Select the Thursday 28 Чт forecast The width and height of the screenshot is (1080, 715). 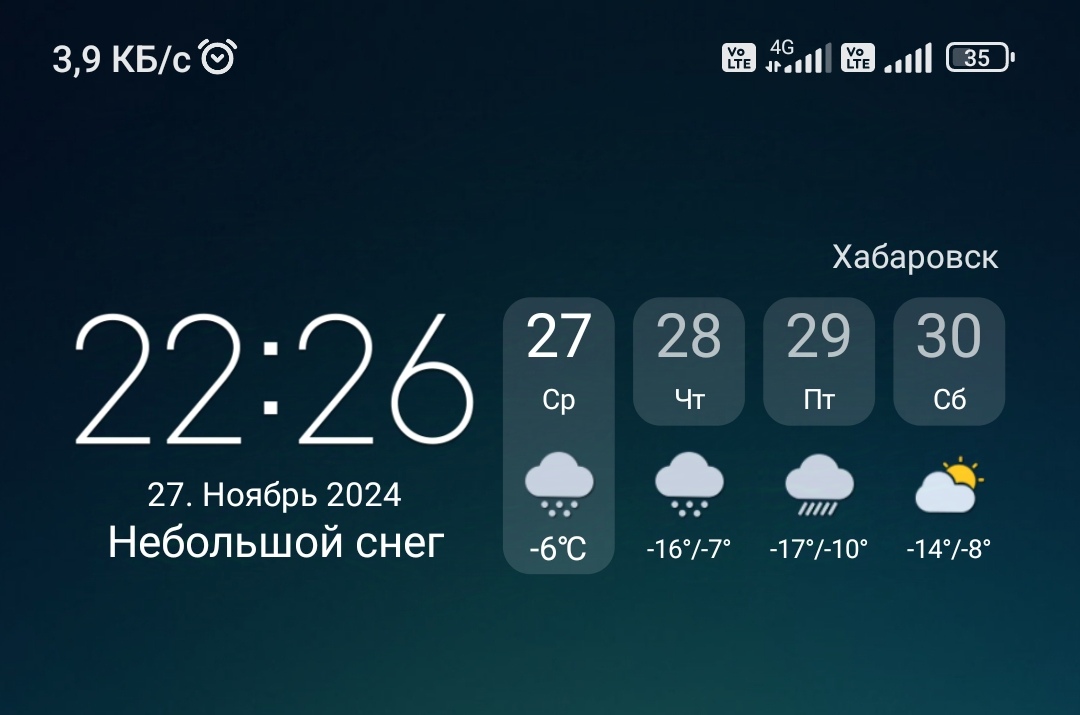point(688,362)
